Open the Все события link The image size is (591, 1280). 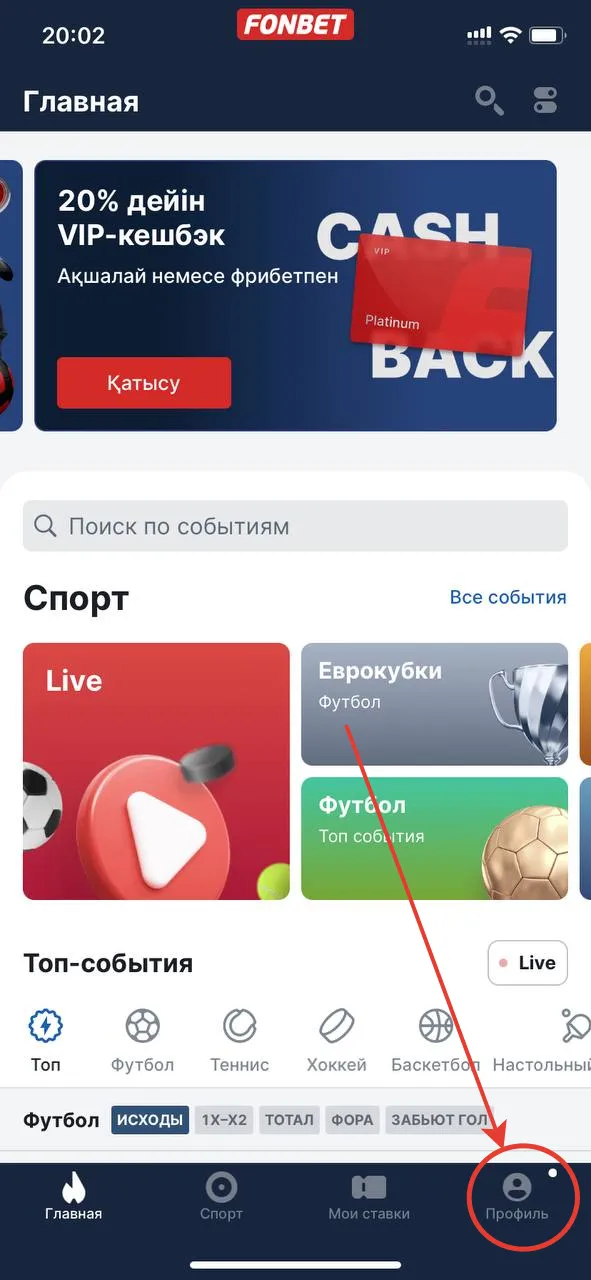(508, 597)
